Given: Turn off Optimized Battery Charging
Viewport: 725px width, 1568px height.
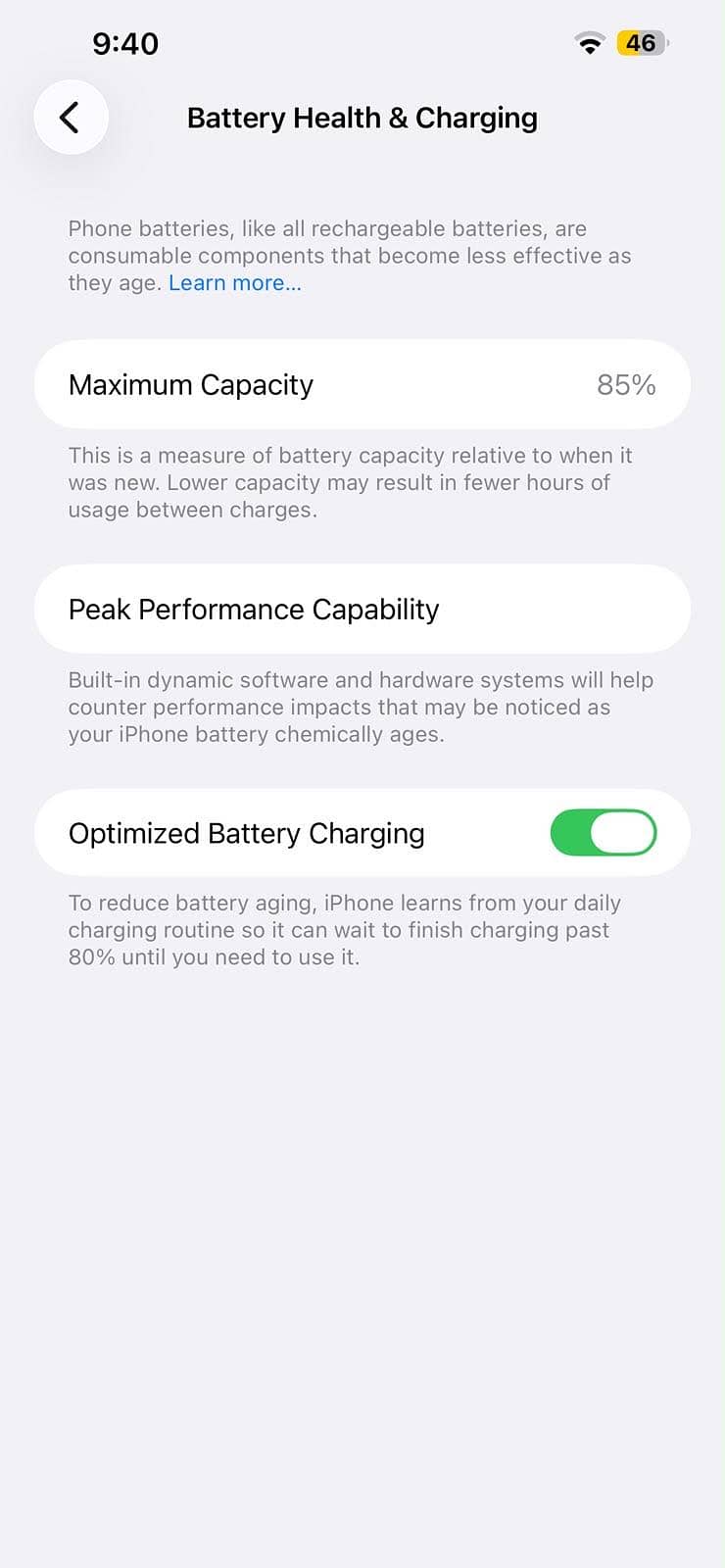Looking at the screenshot, I should click(604, 833).
